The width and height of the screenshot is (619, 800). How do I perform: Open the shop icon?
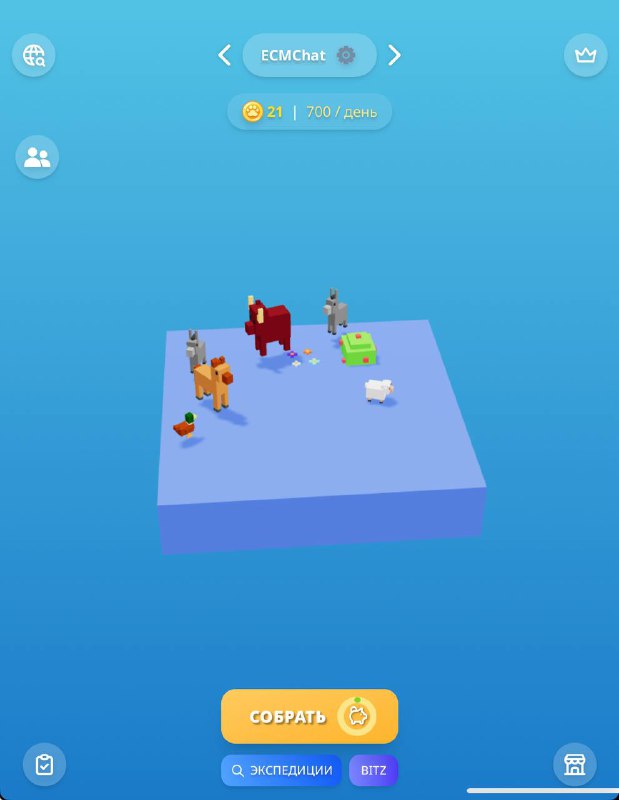coord(574,765)
